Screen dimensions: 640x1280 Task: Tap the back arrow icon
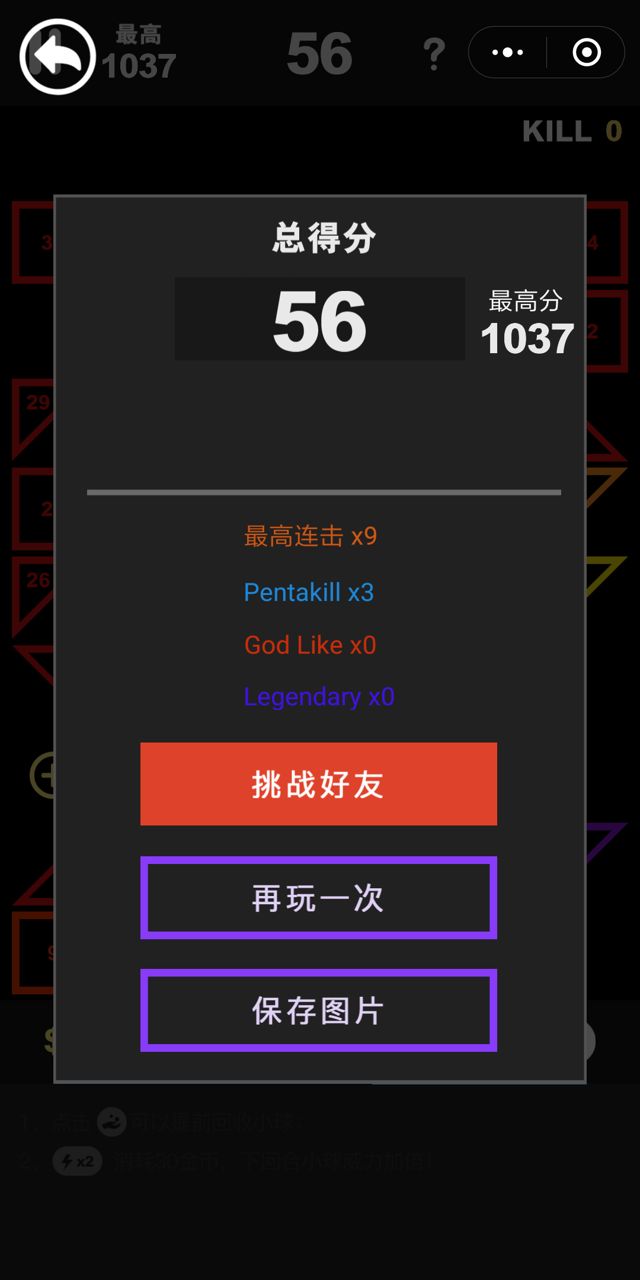57,57
